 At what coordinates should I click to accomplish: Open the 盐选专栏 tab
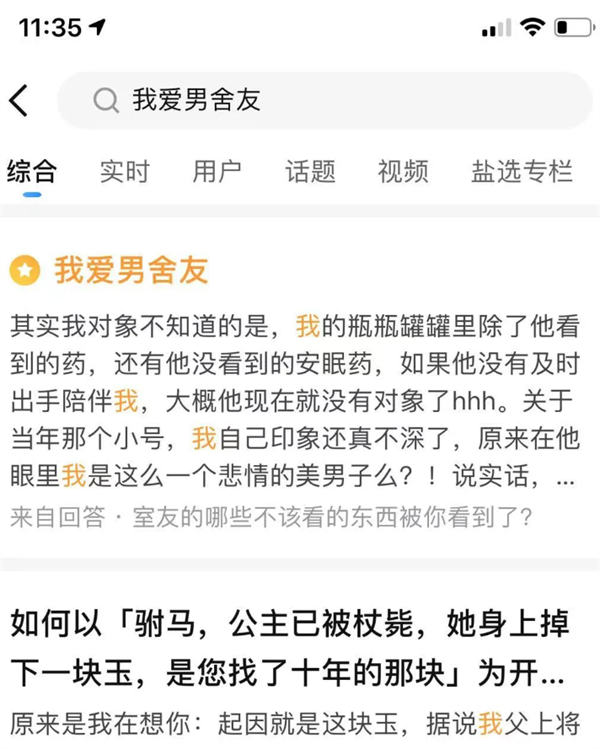coord(521,171)
